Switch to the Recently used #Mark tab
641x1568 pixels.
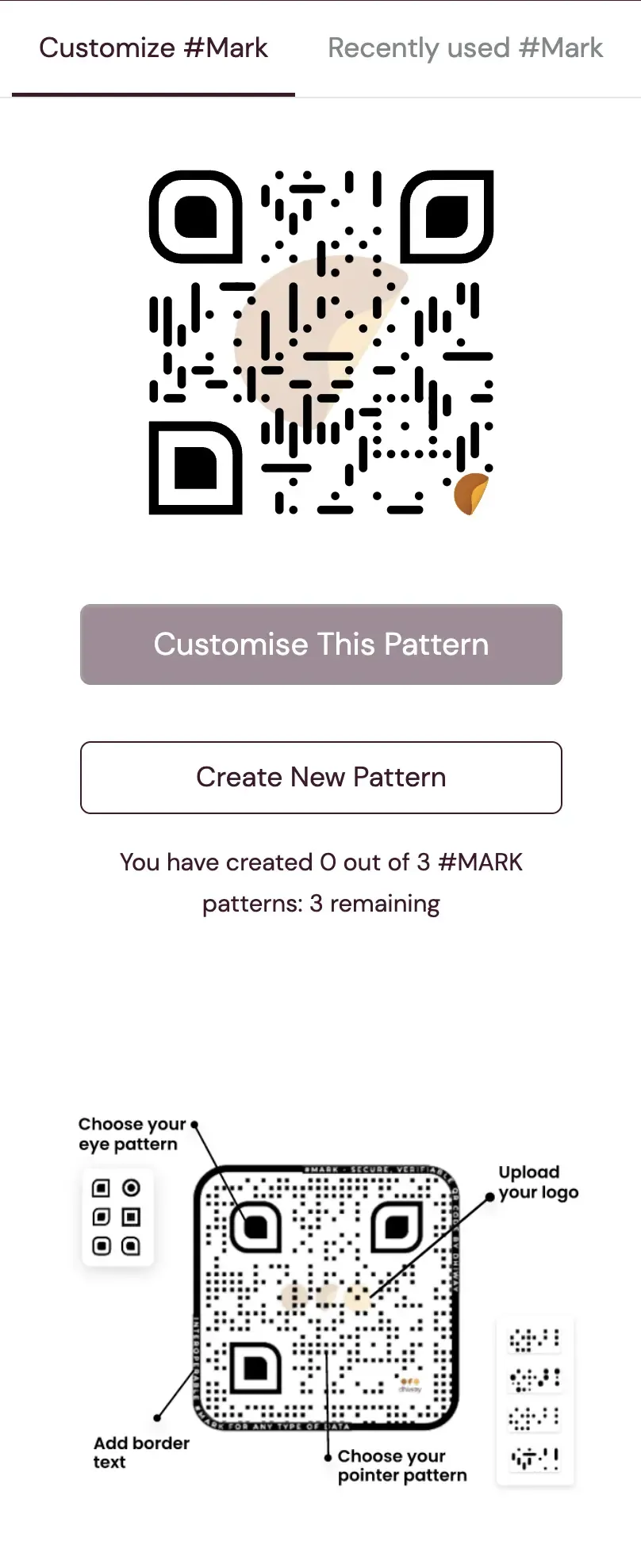pos(464,48)
